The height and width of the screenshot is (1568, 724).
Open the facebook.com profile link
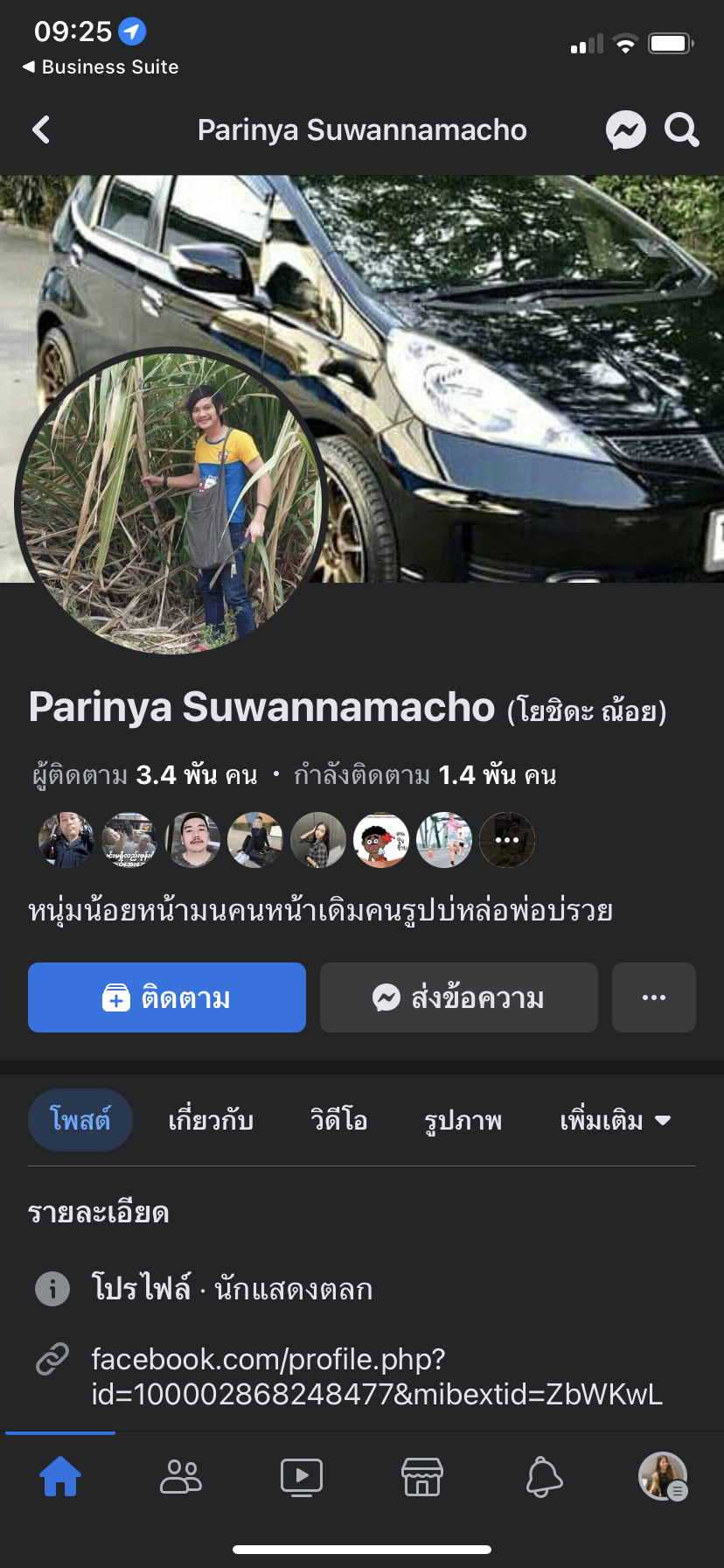coord(376,1376)
